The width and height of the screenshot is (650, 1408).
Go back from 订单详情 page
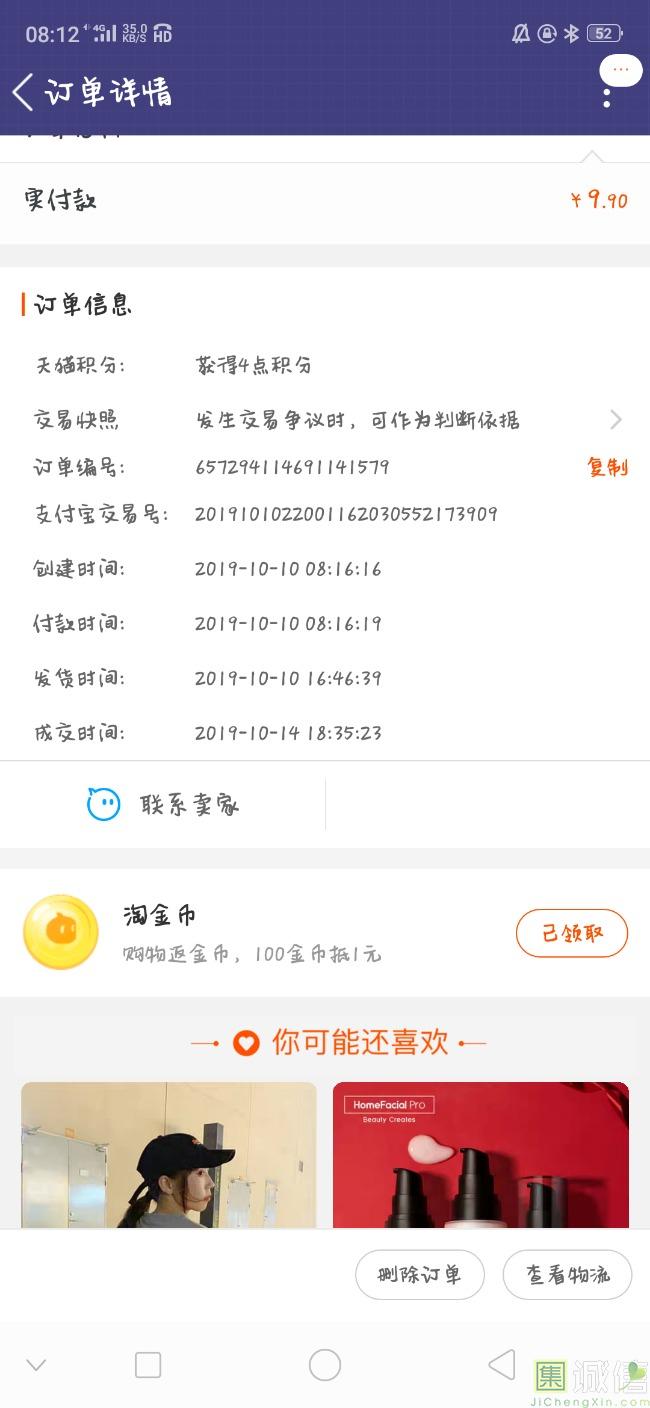coord(24,92)
